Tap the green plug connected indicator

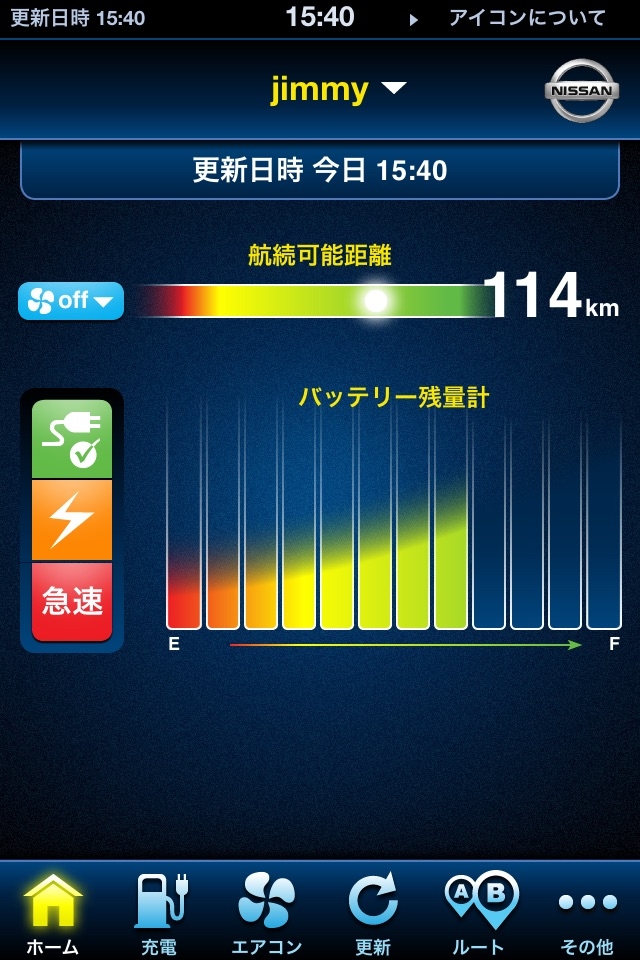72,439
